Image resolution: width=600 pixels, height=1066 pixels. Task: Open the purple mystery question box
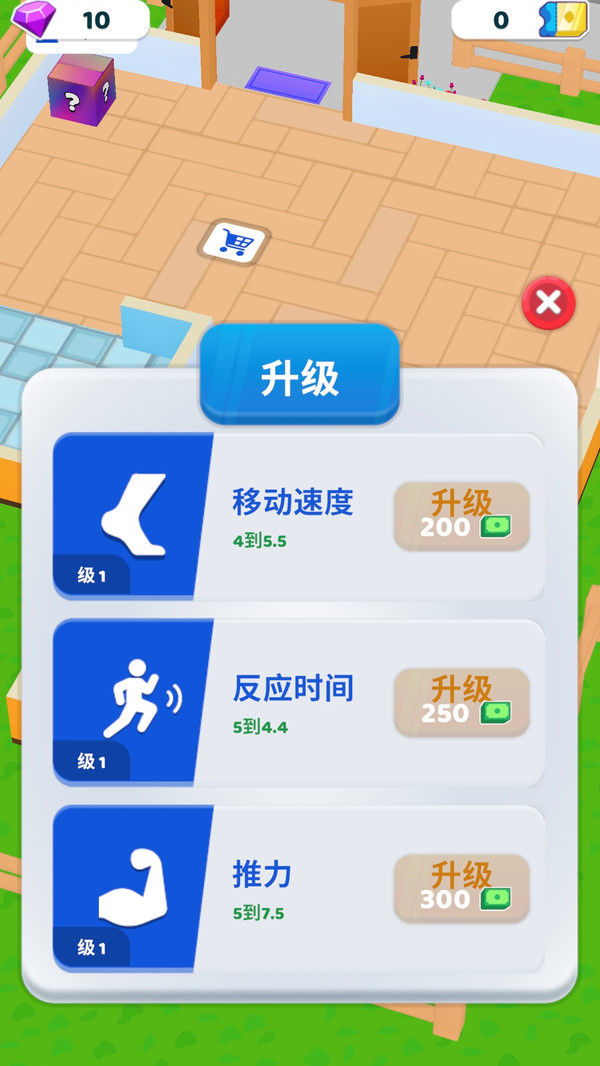coord(81,90)
